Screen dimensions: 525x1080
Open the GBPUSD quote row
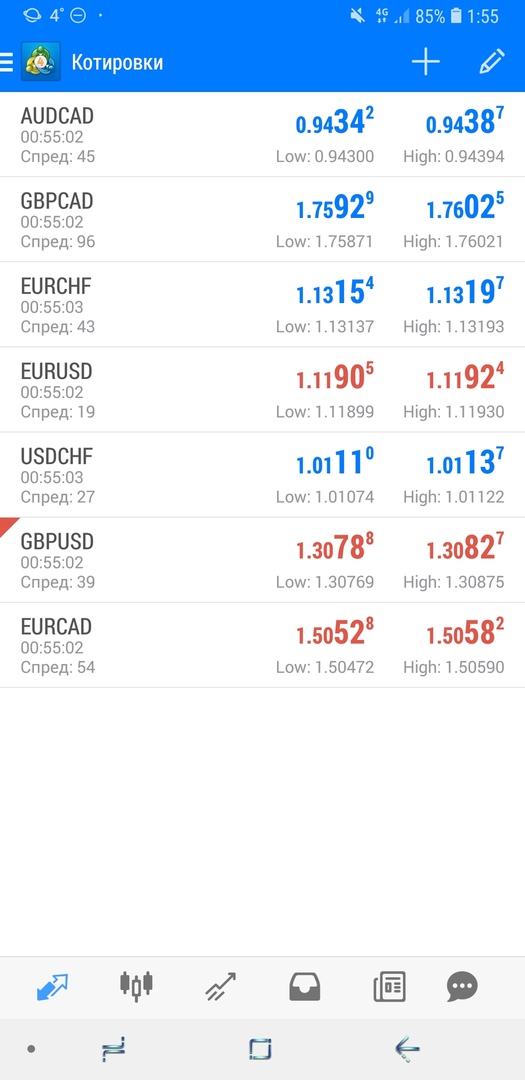(262, 561)
